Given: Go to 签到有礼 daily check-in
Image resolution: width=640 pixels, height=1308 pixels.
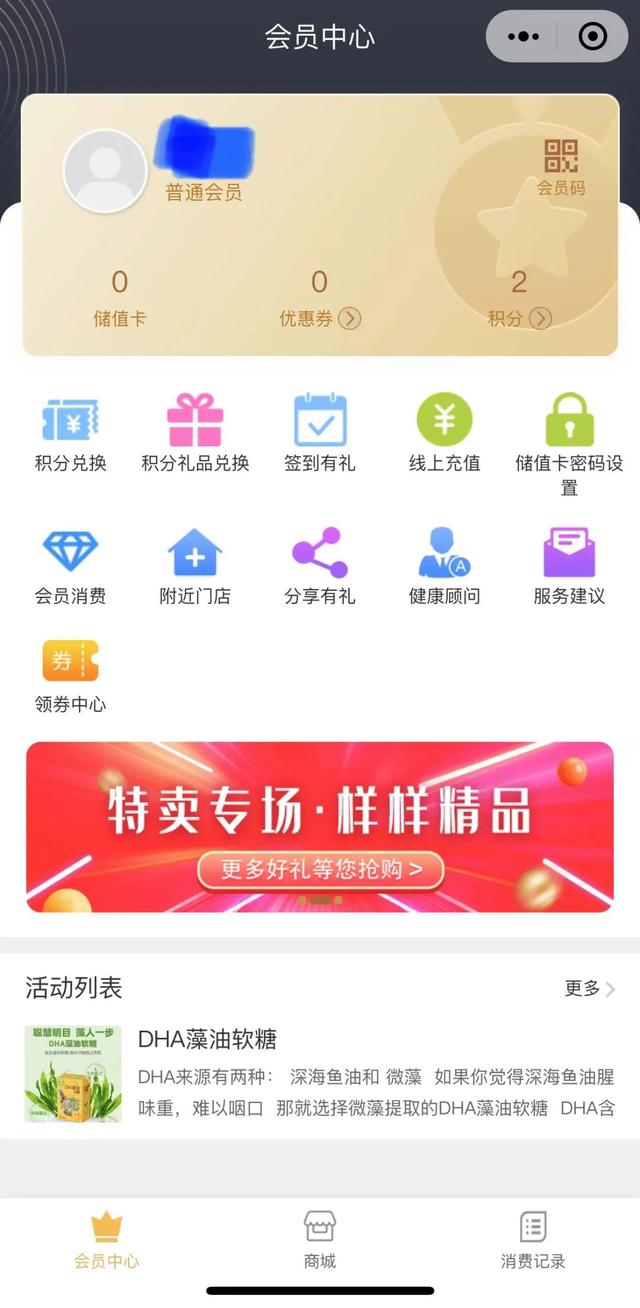Looking at the screenshot, I should click(x=320, y=434).
